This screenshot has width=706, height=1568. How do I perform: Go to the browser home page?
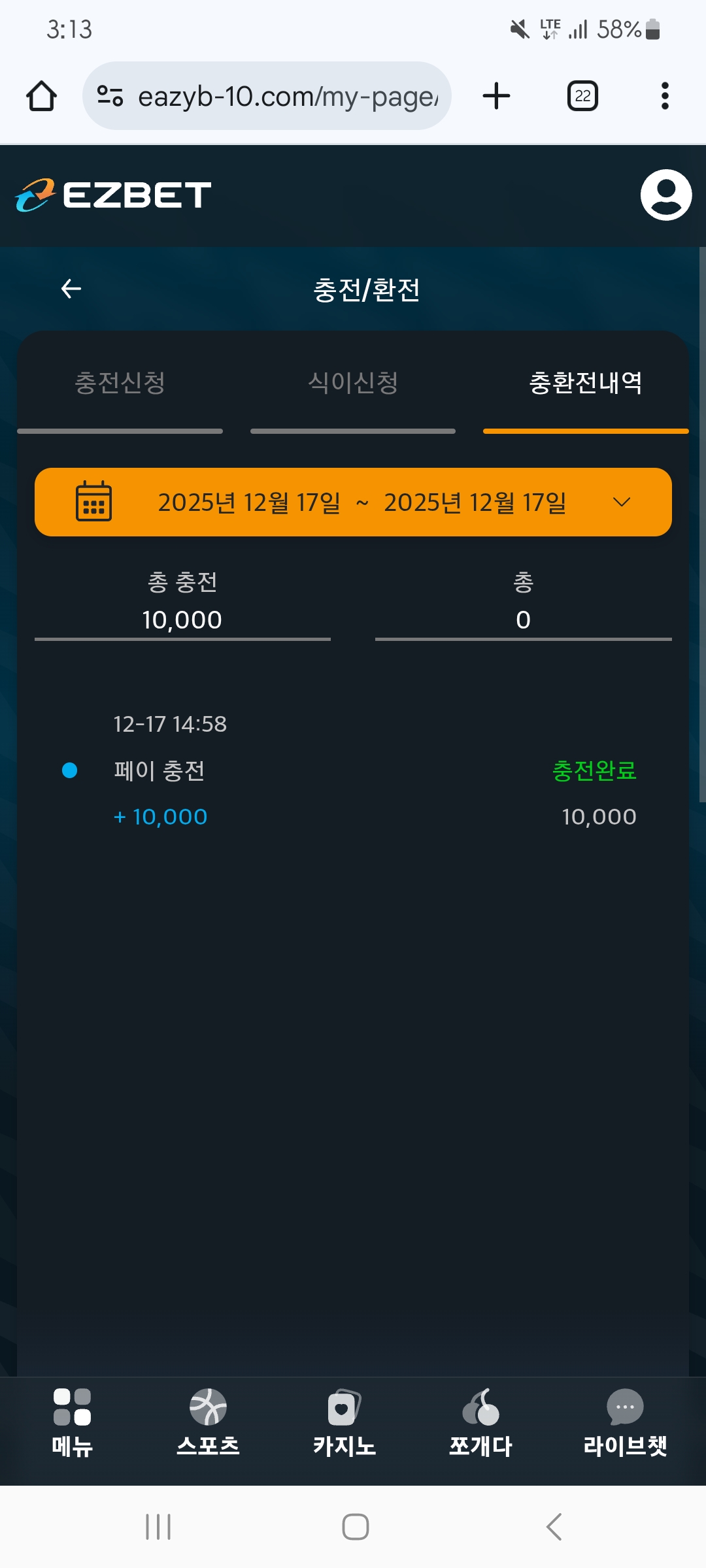coord(41,97)
